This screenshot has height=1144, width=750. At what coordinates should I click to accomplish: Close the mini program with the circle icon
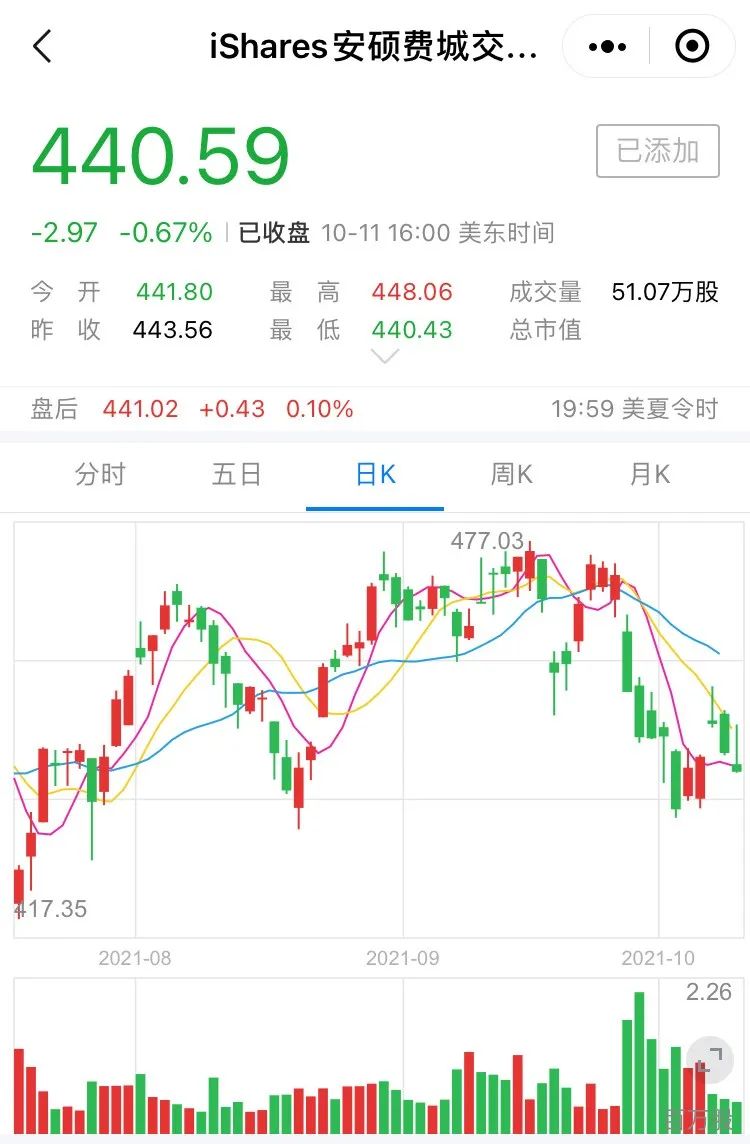692,47
